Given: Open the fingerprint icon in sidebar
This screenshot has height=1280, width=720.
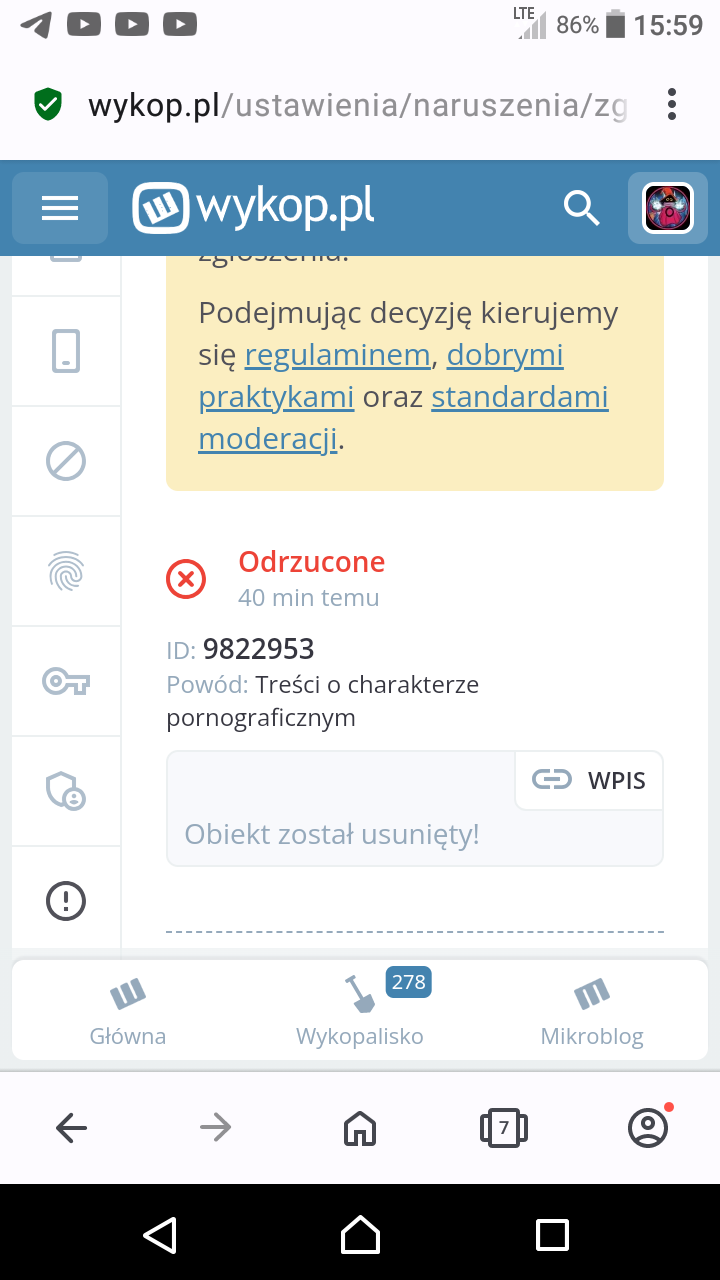Looking at the screenshot, I should (66, 571).
